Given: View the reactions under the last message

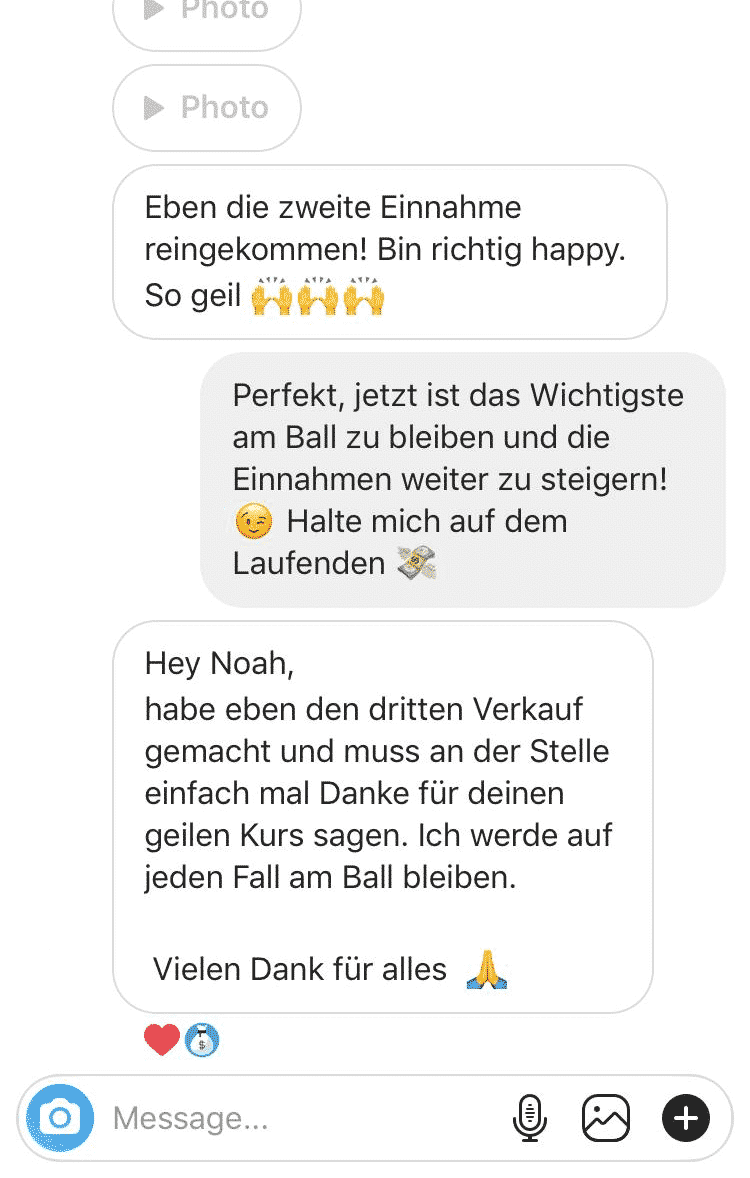Looking at the screenshot, I should [181, 1041].
